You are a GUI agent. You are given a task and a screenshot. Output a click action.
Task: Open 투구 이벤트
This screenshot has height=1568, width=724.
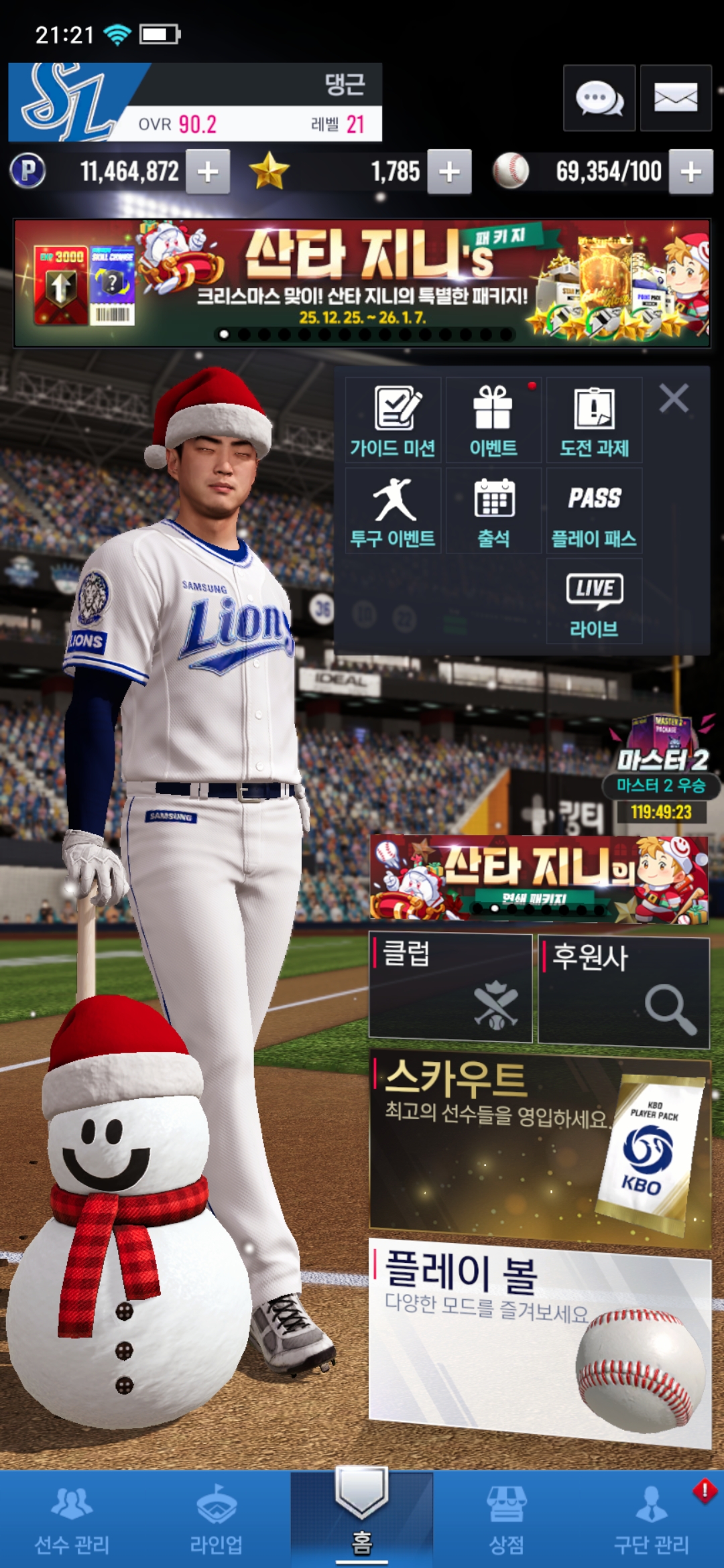click(x=394, y=511)
